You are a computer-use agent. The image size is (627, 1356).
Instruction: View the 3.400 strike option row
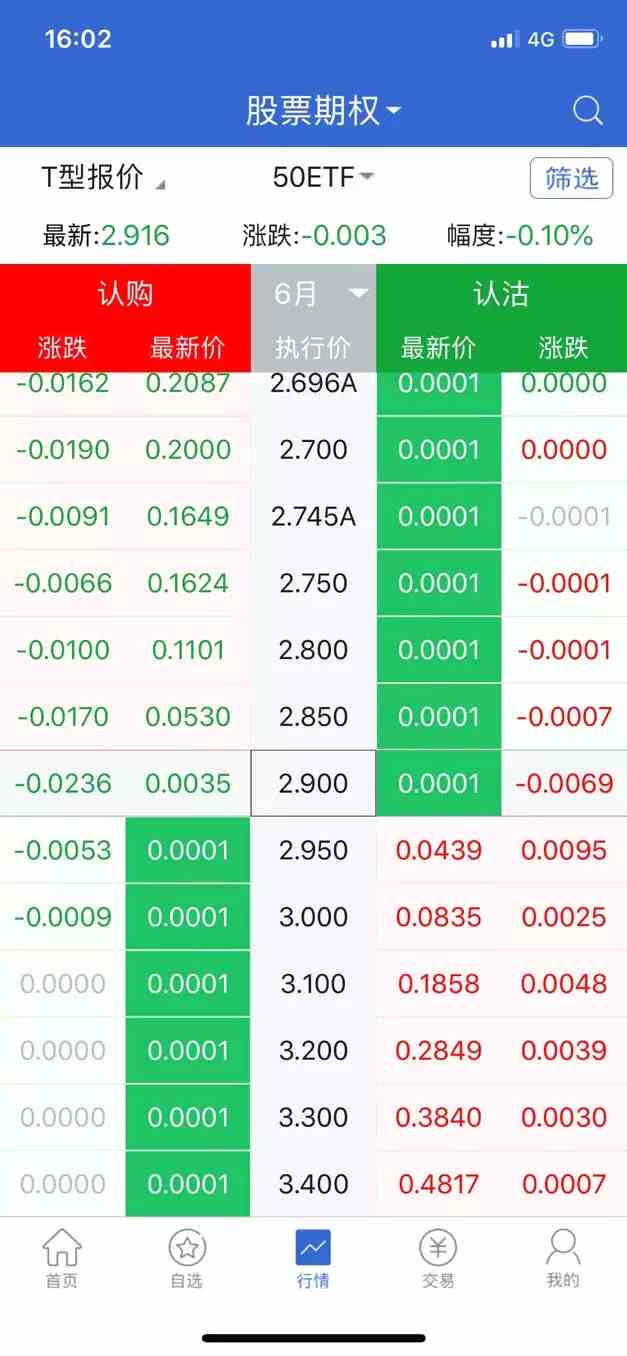[x=313, y=1184]
